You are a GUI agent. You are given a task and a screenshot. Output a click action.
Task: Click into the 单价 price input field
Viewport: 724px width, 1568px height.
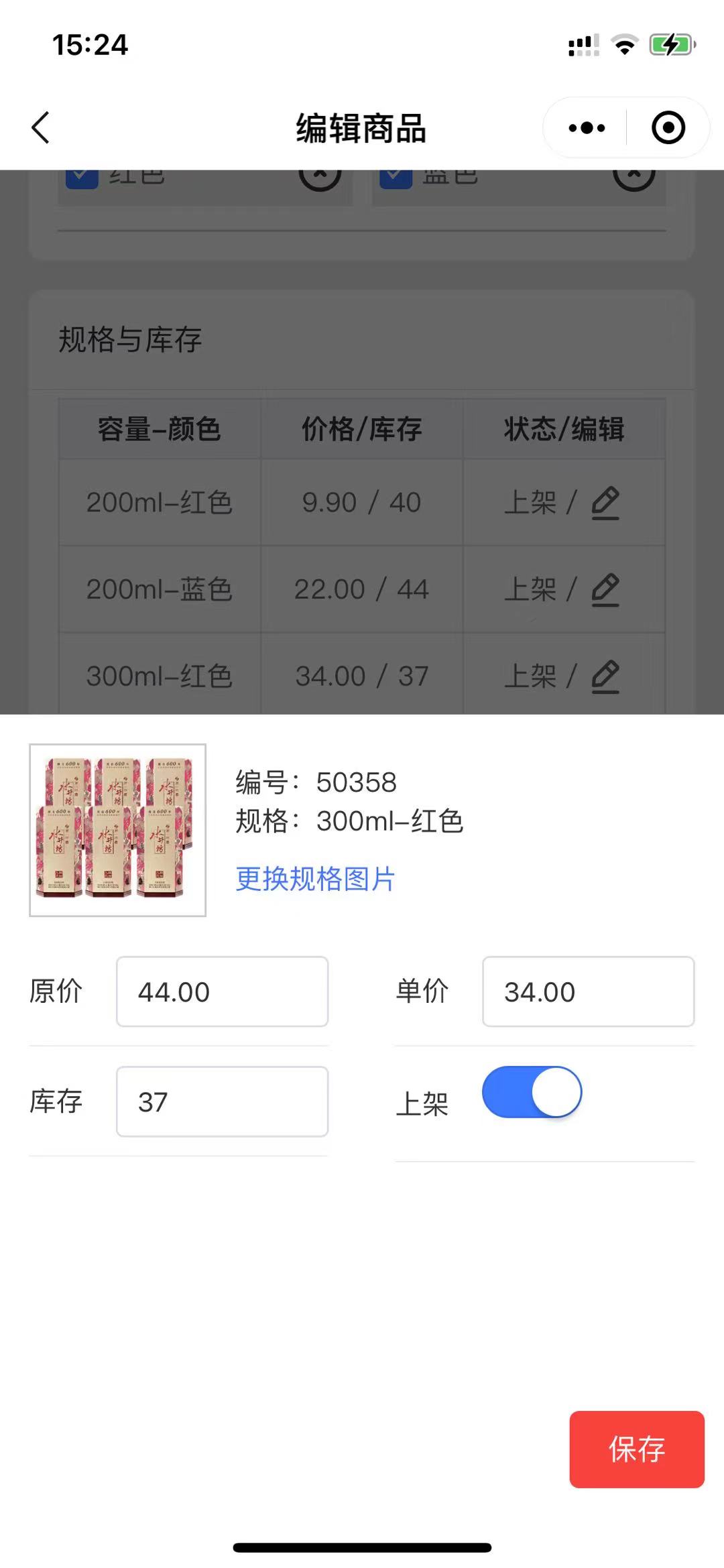click(588, 992)
